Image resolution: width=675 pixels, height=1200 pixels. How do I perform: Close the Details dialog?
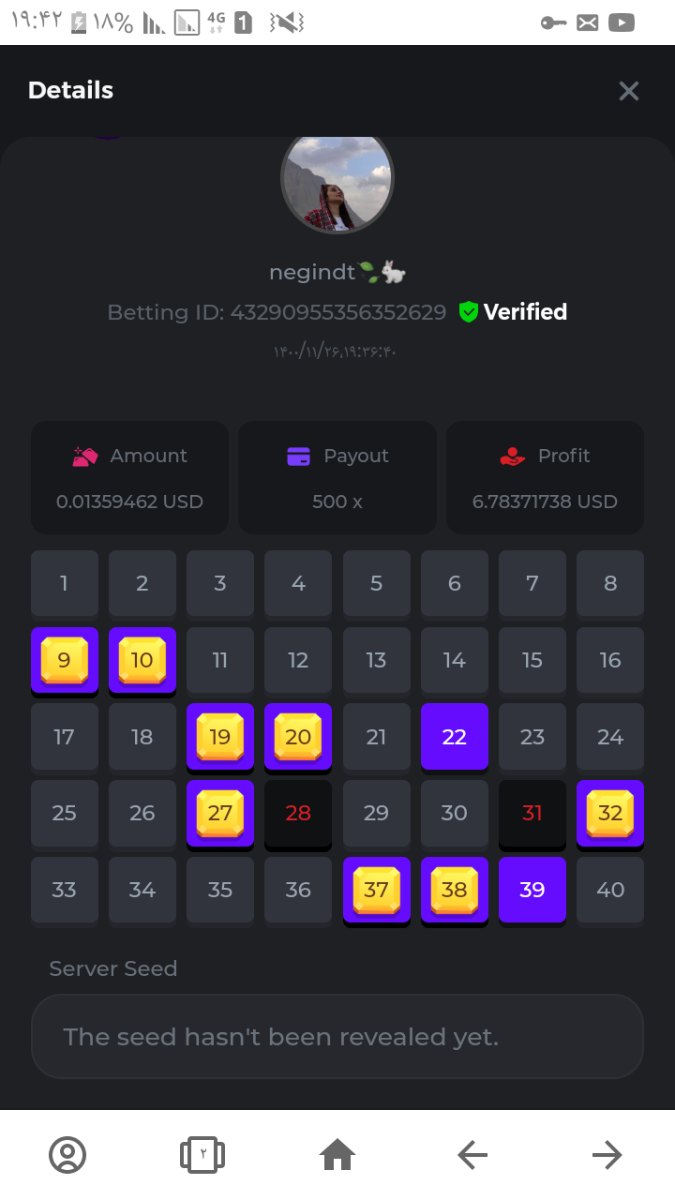pyautogui.click(x=628, y=91)
